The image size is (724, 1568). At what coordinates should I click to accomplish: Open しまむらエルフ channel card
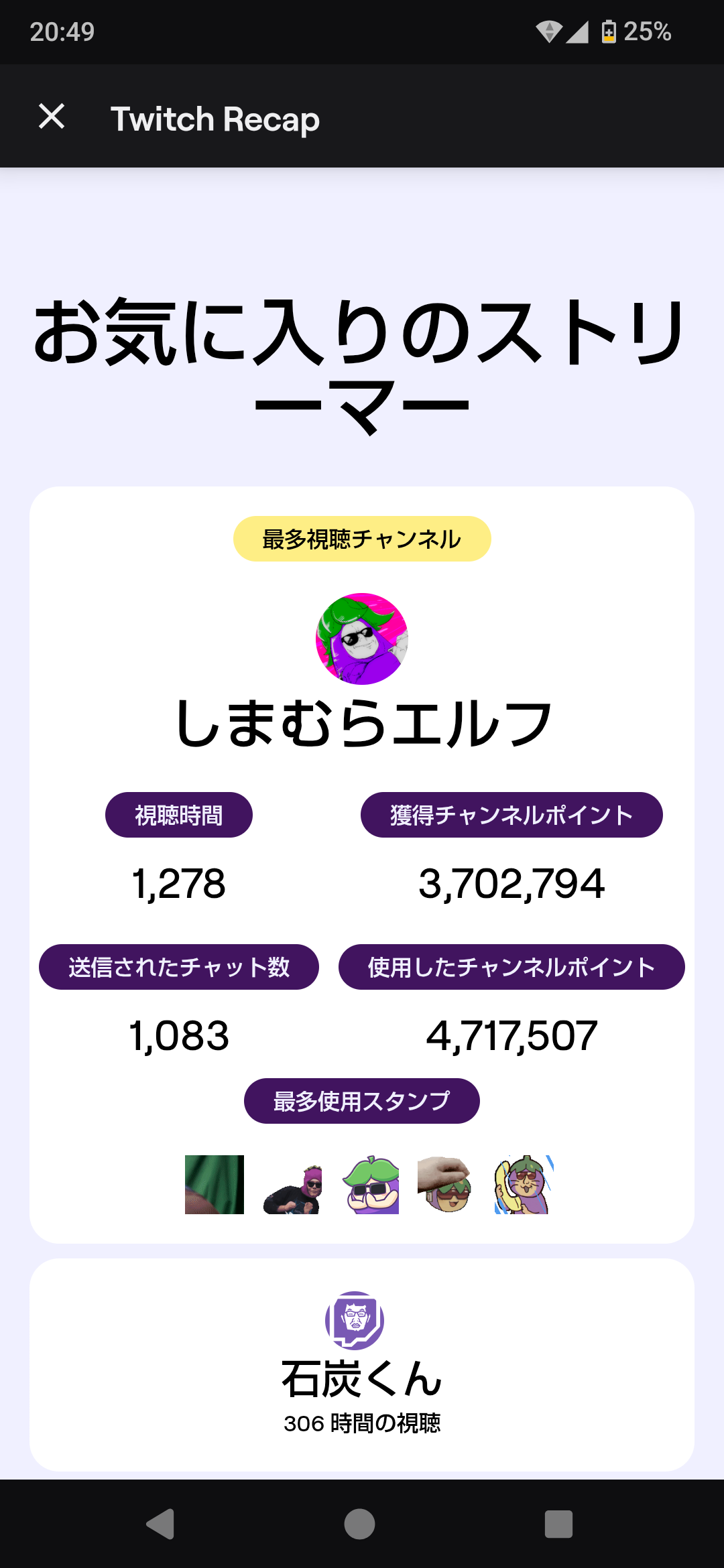[x=362, y=724]
